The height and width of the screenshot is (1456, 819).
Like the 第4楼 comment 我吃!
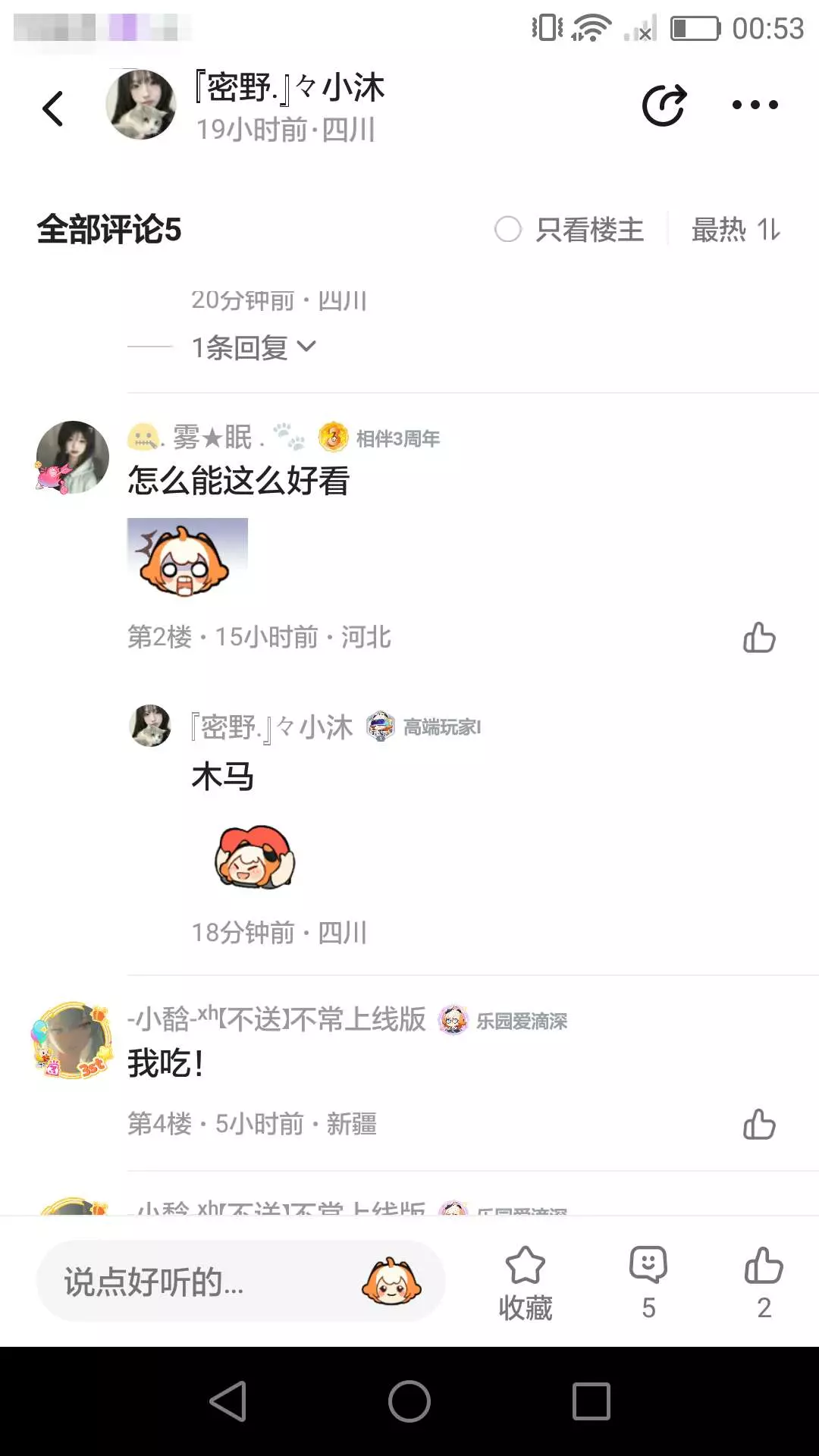(x=759, y=1124)
